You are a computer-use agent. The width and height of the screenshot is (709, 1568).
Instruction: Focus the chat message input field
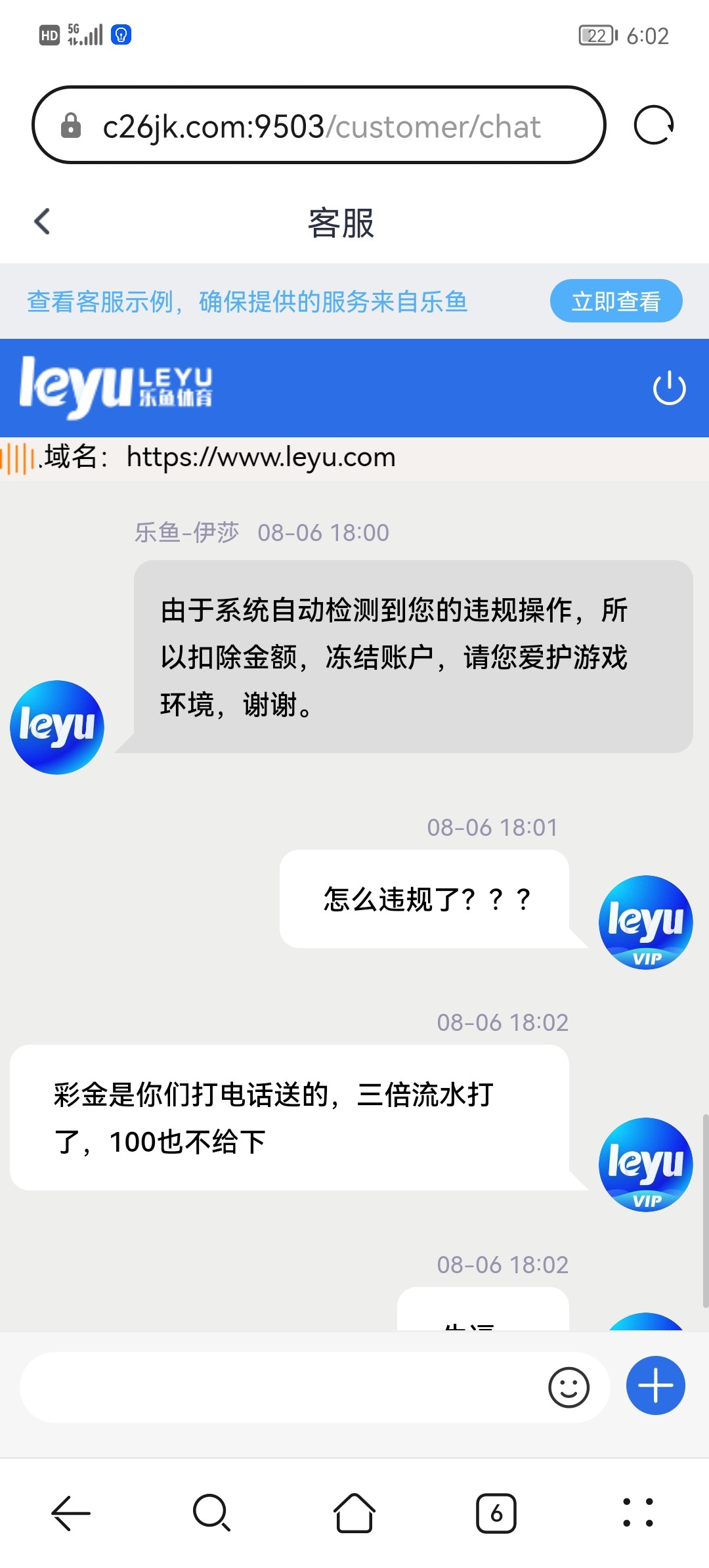[x=282, y=1387]
